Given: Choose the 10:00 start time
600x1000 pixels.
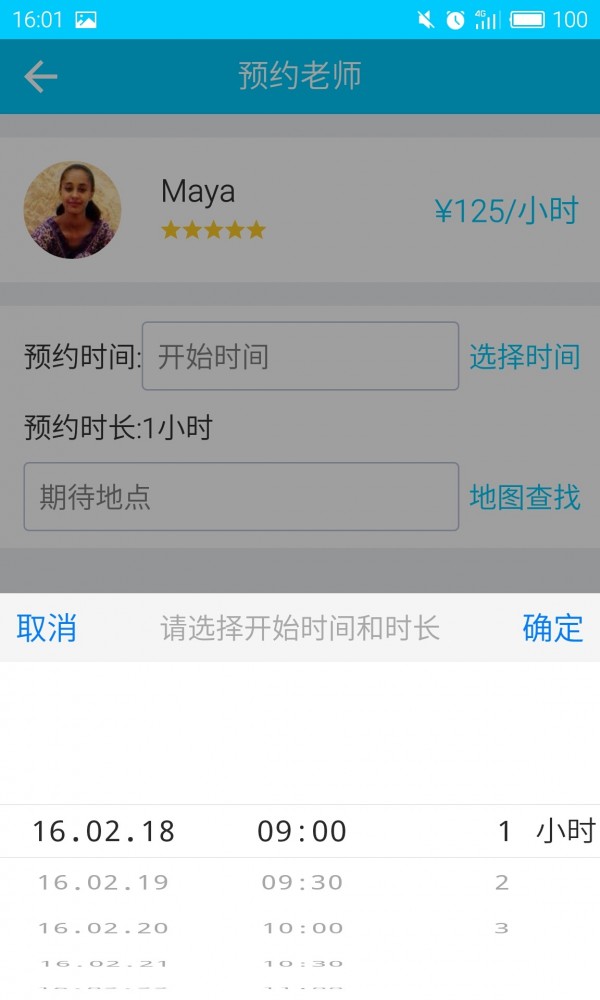Looking at the screenshot, I should [302, 928].
